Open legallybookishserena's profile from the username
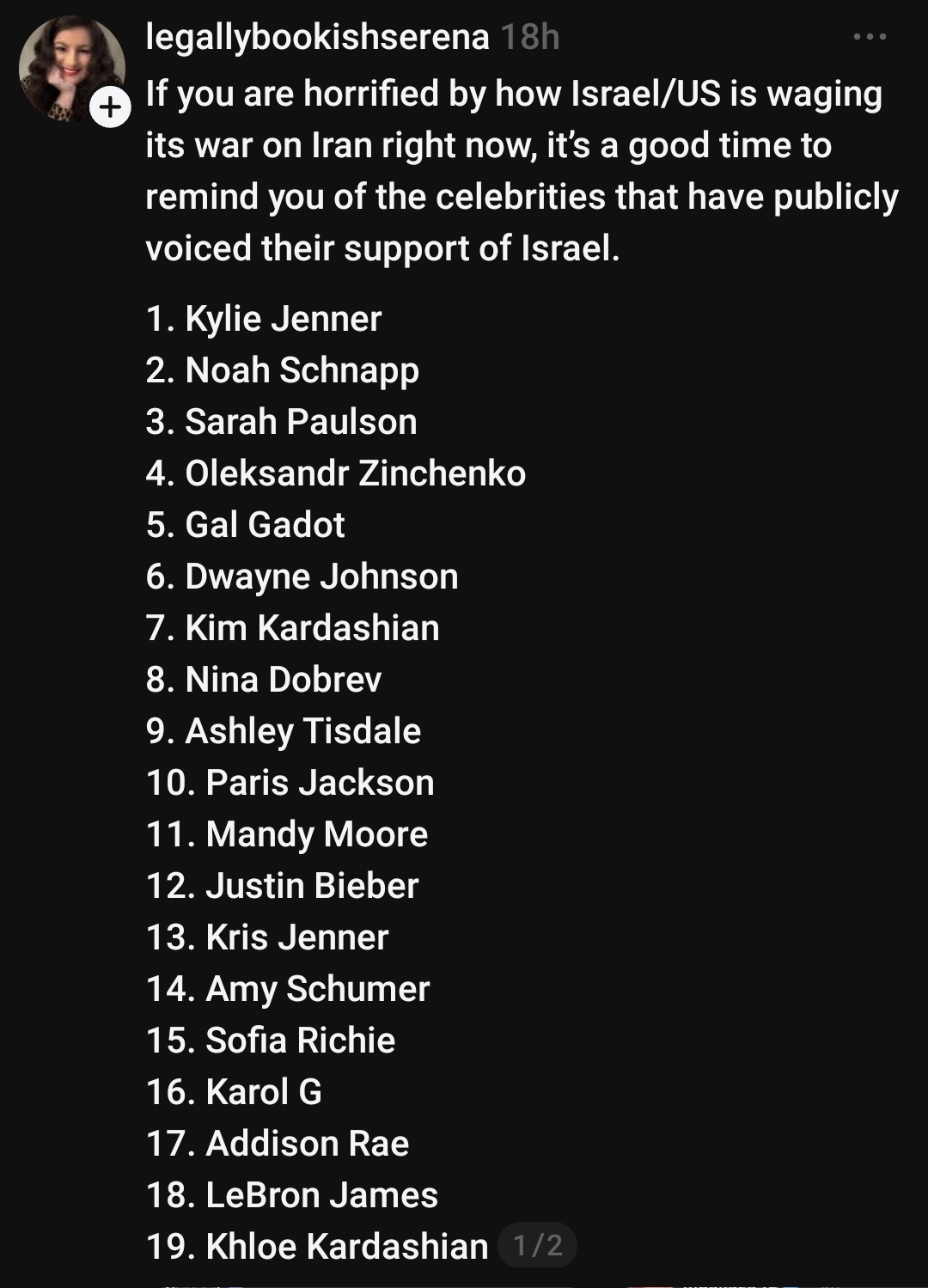Image resolution: width=928 pixels, height=1288 pixels. point(317,37)
